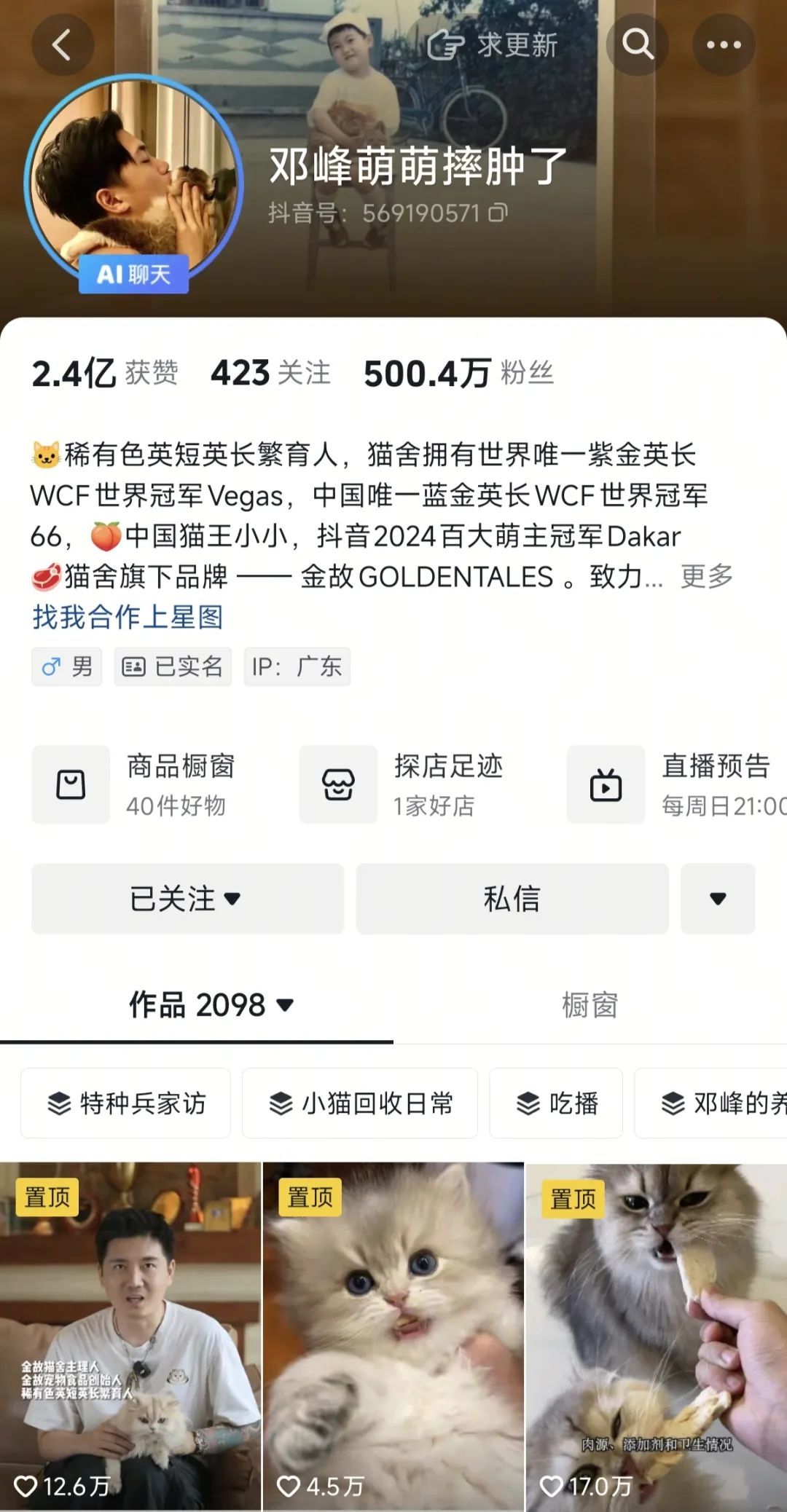Viewport: 787px width, 1512px height.
Task: Switch to the 橱窗 tab
Action: click(590, 1005)
